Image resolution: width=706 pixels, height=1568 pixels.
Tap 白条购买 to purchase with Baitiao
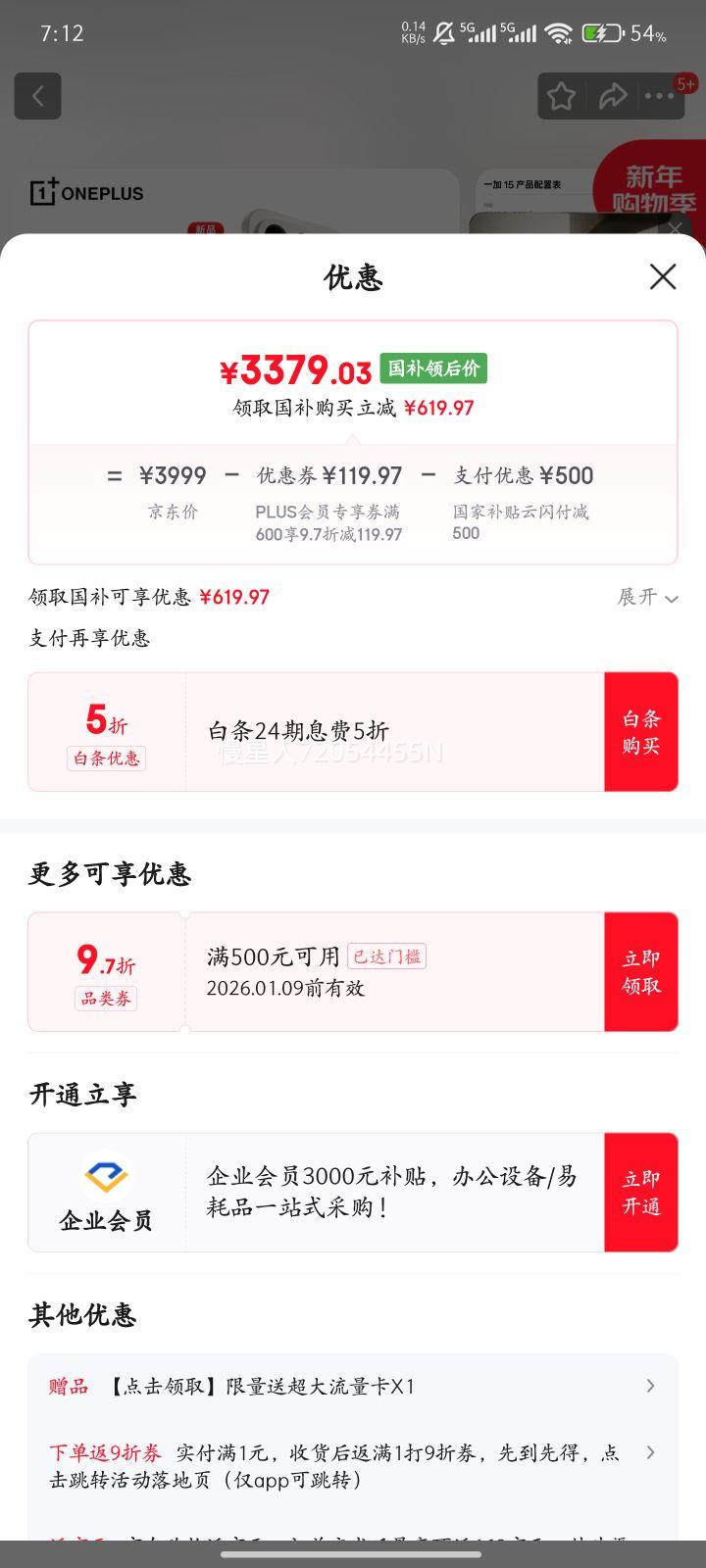tap(641, 731)
